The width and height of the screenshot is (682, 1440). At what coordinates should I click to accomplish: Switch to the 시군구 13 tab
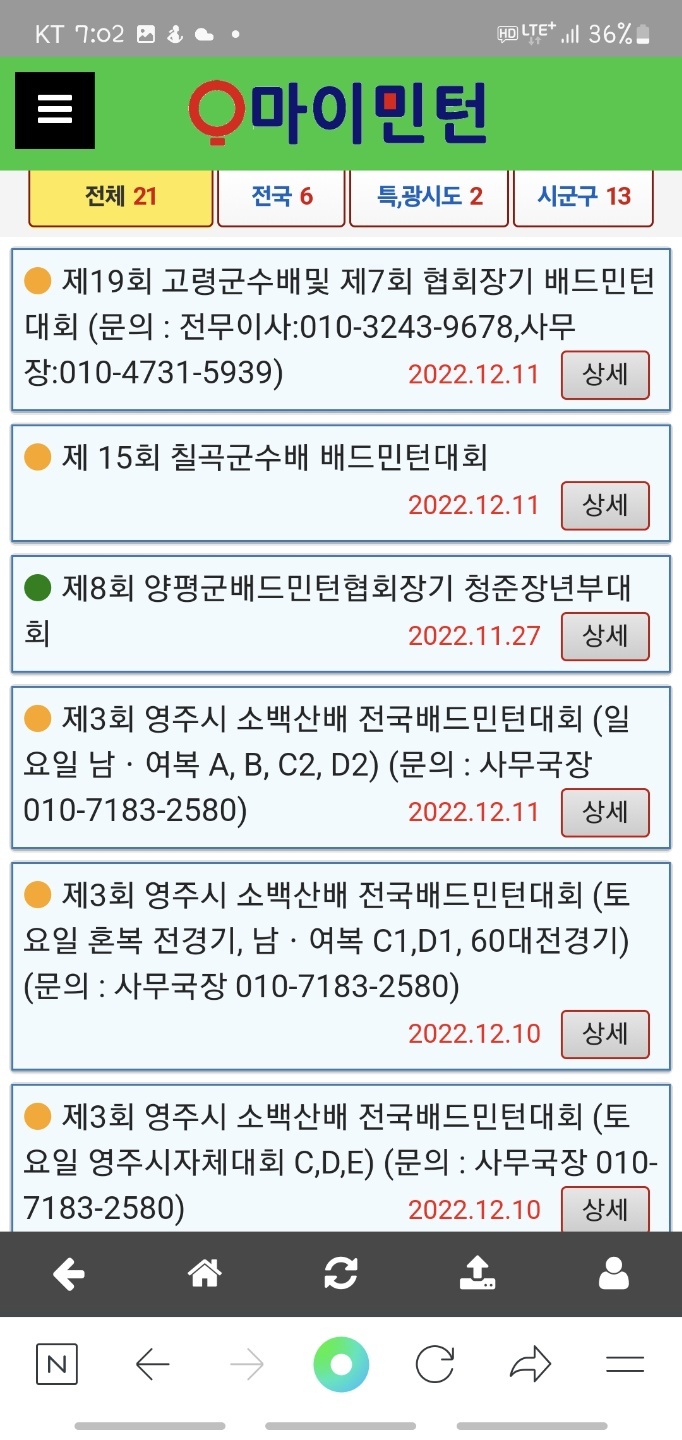pyautogui.click(x=583, y=196)
